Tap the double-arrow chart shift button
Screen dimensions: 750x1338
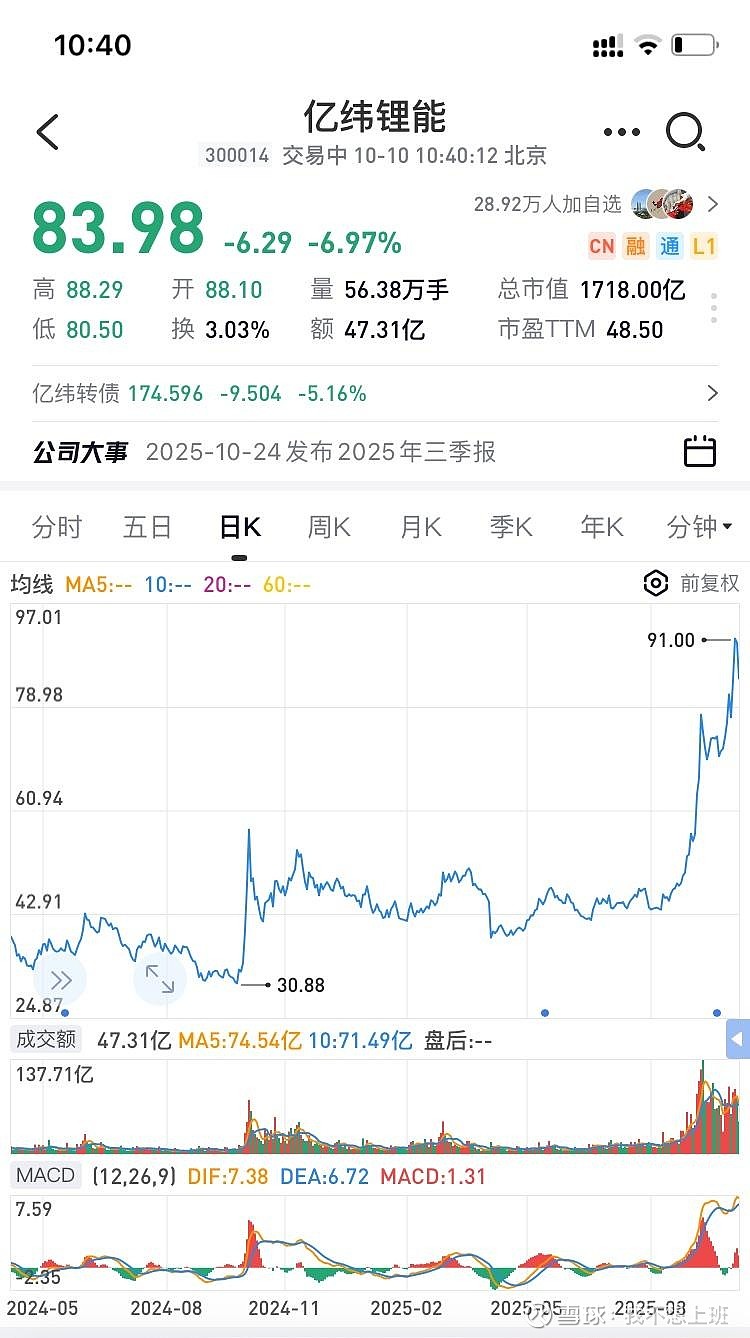click(60, 979)
